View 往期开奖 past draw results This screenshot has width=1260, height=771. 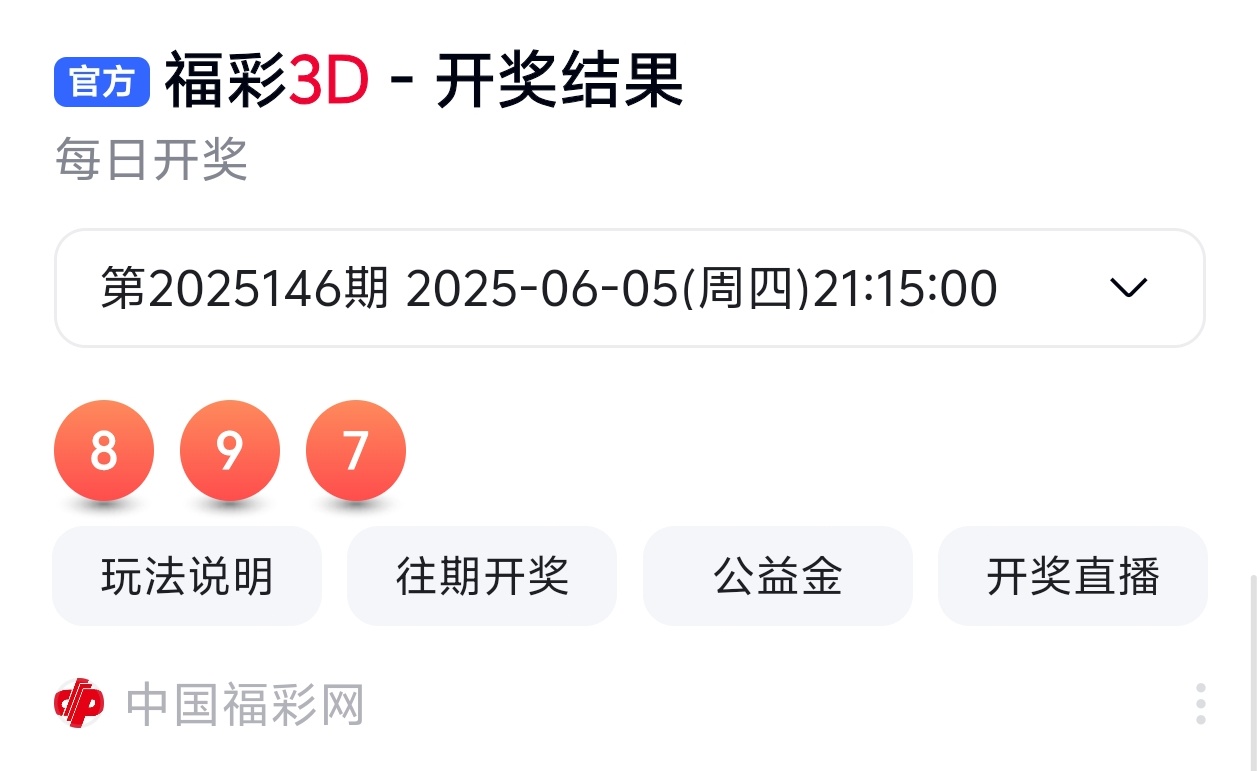pyautogui.click(x=482, y=576)
